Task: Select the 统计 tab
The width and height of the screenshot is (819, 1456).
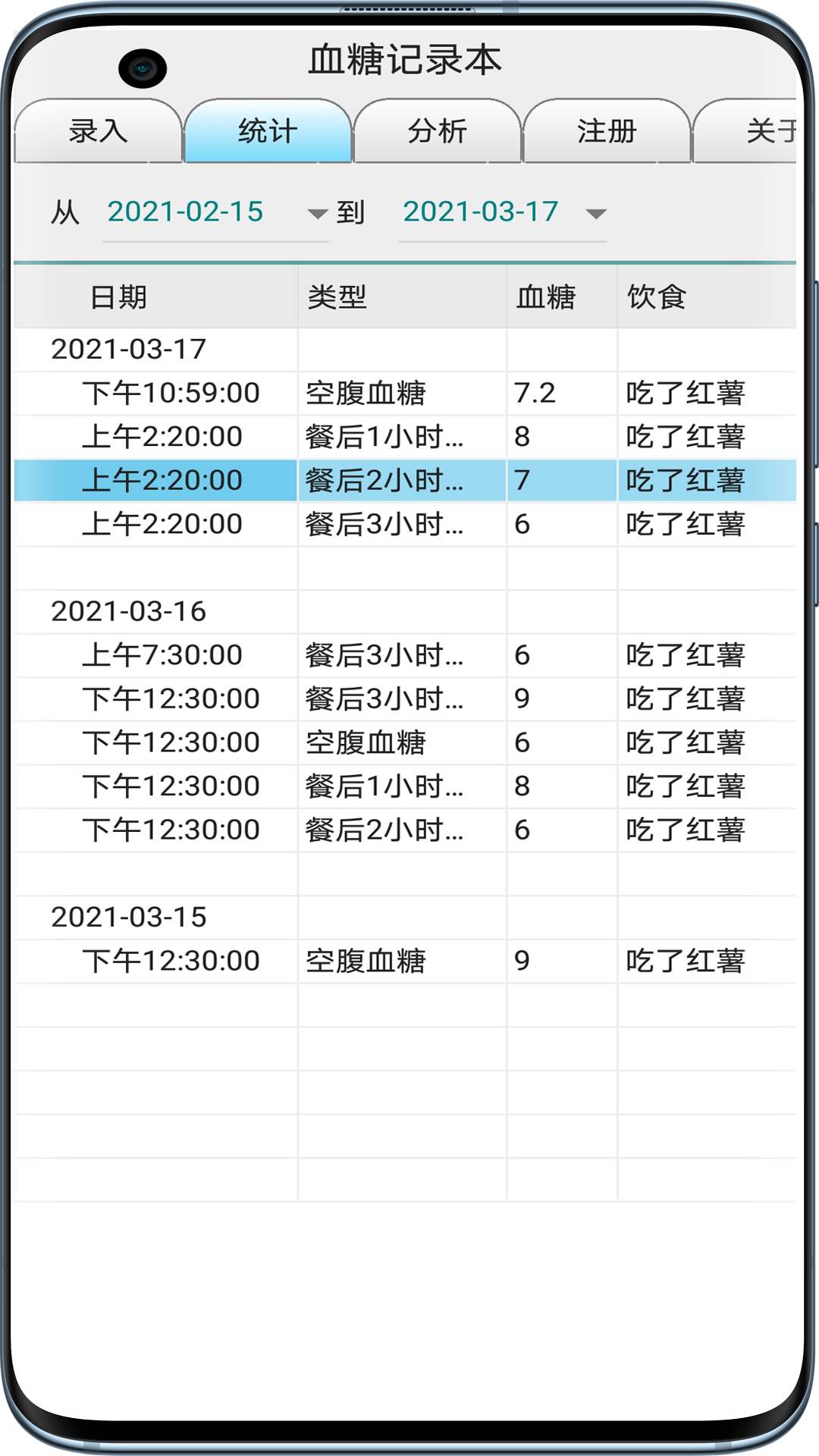Action: [268, 131]
